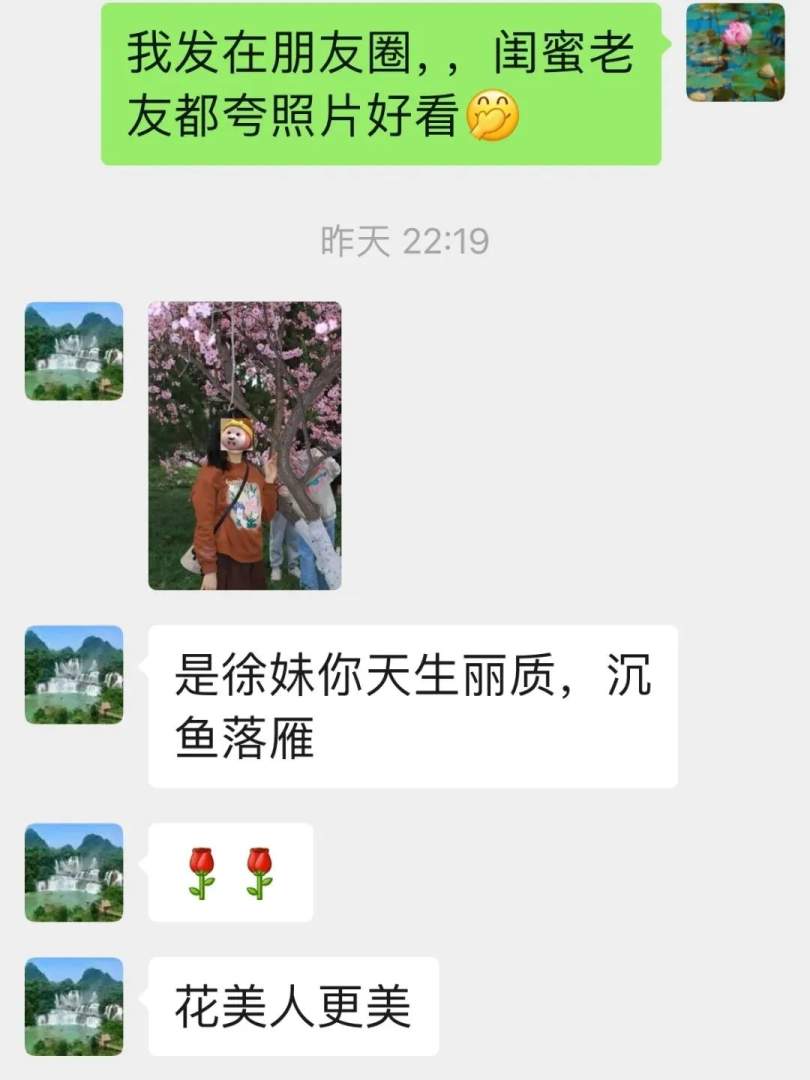Click the timestamp '昨天 22:19'
The height and width of the screenshot is (1080, 810).
point(405,238)
